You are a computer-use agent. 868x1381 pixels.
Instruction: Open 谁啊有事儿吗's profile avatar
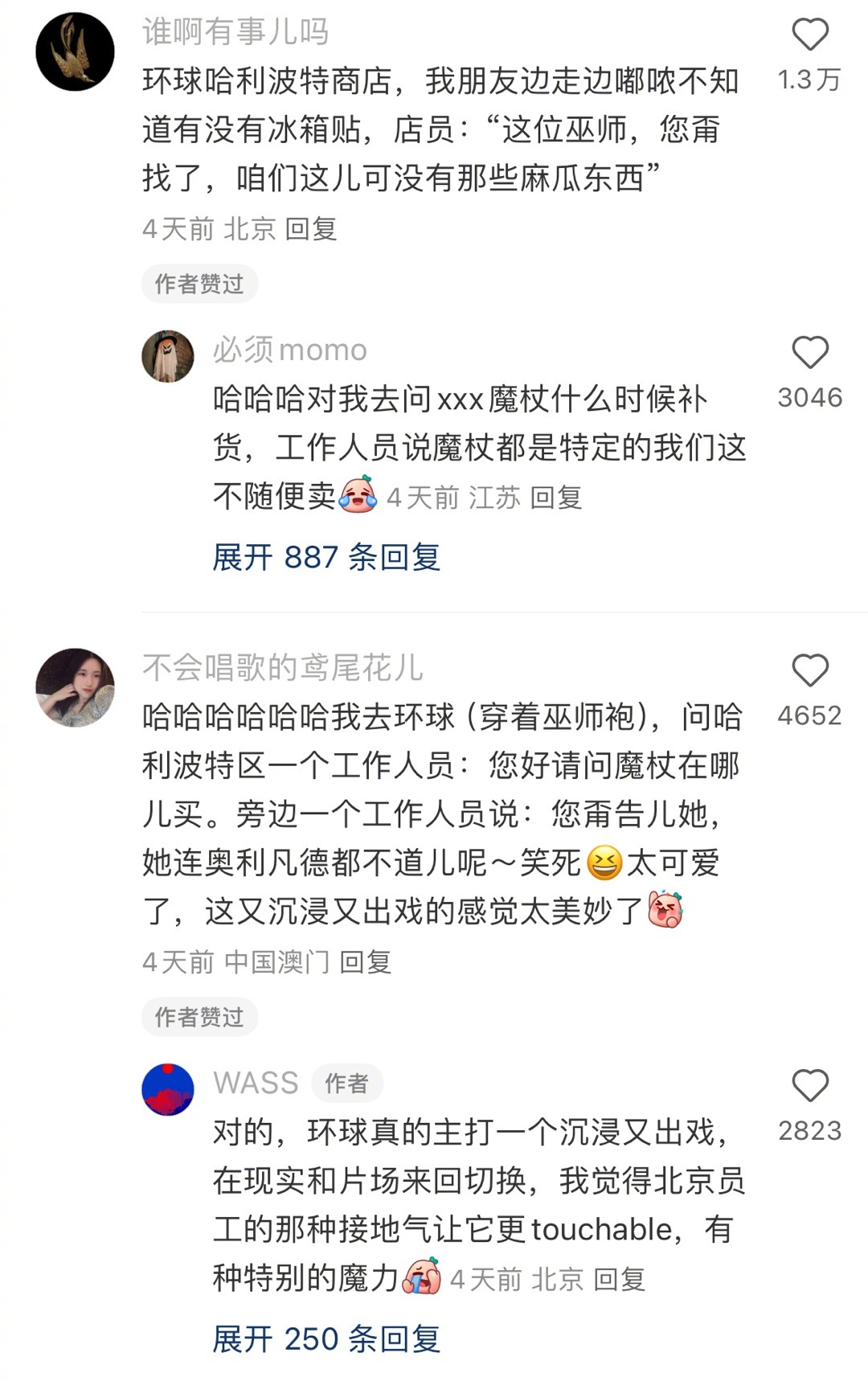[x=75, y=51]
